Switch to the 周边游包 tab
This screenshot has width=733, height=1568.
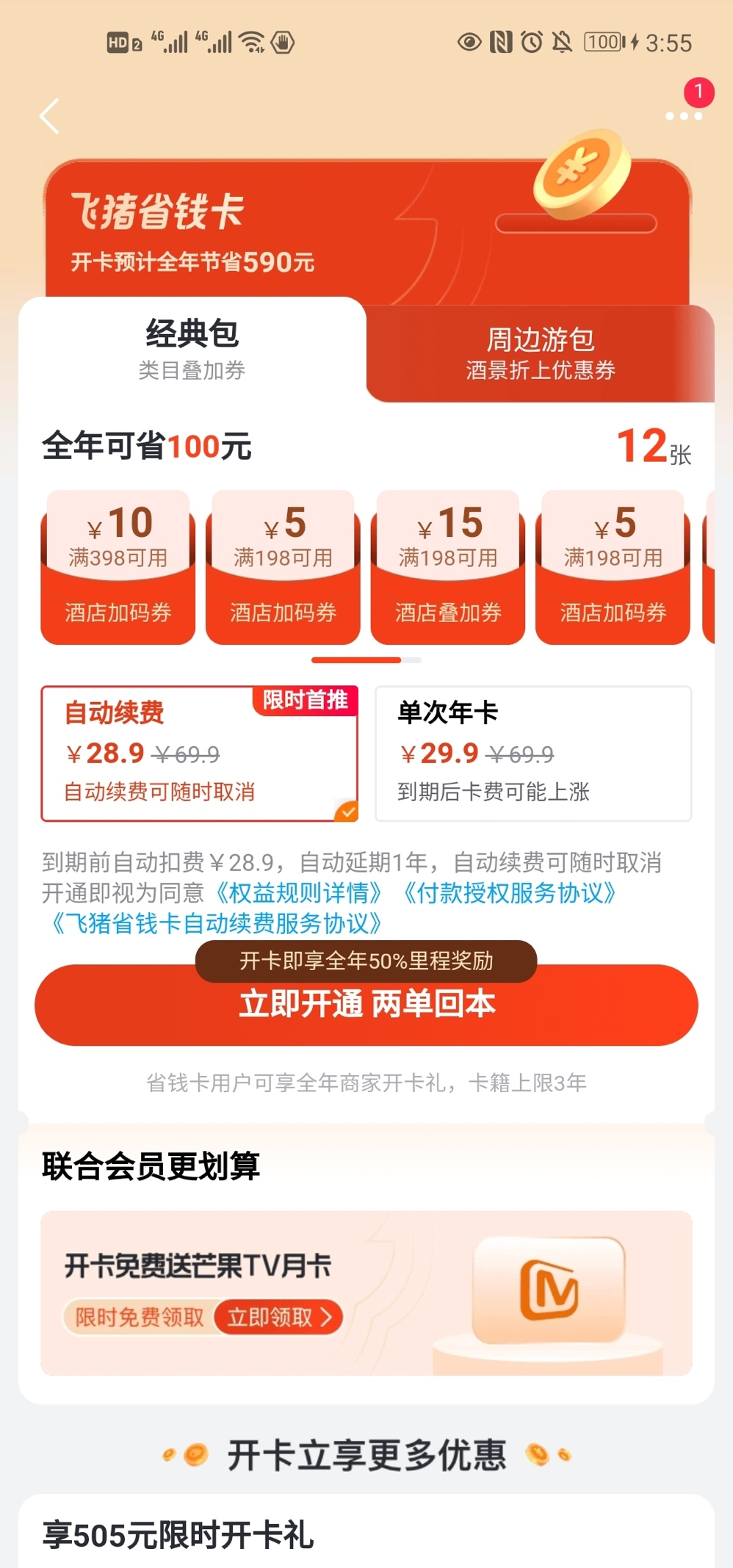pos(540,353)
